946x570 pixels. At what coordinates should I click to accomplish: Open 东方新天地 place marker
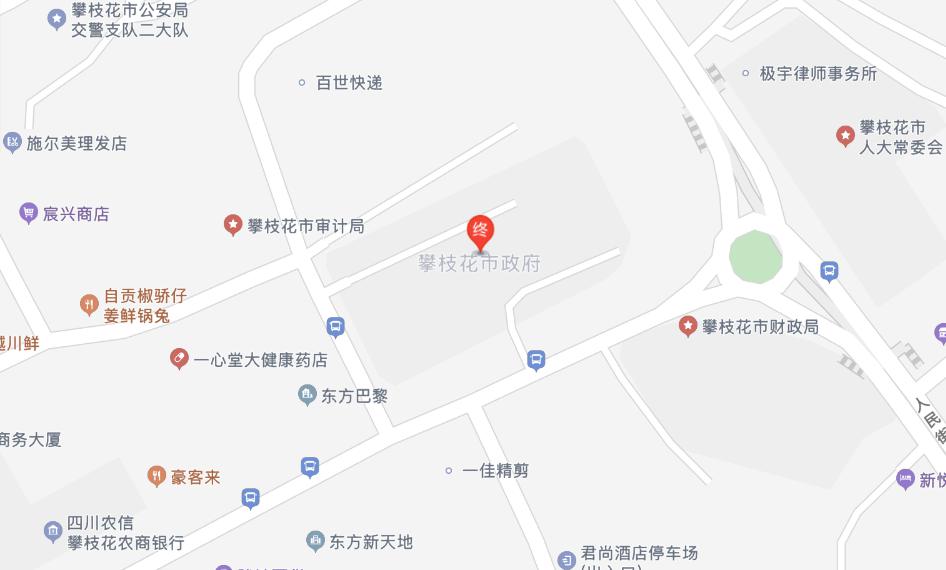315,541
